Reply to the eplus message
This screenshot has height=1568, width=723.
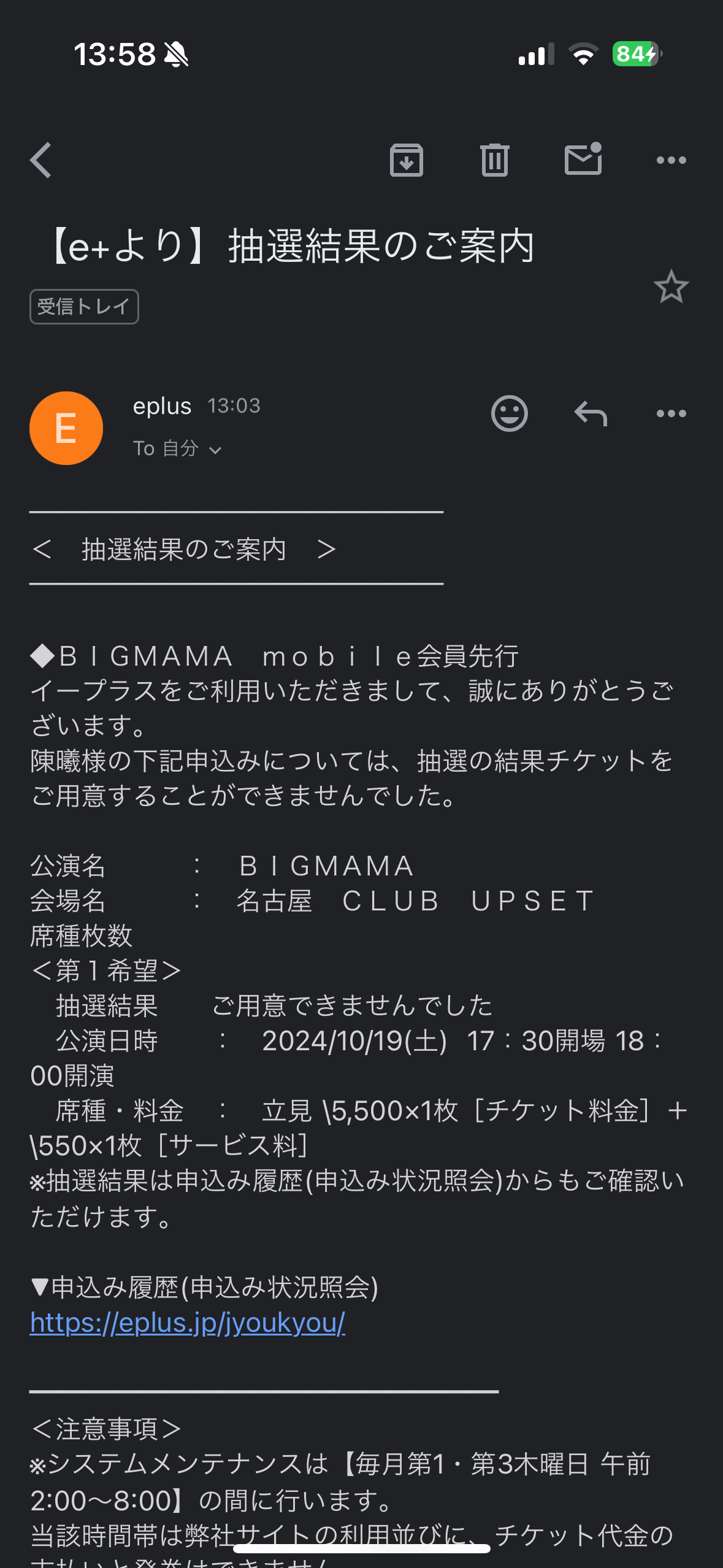[590, 413]
